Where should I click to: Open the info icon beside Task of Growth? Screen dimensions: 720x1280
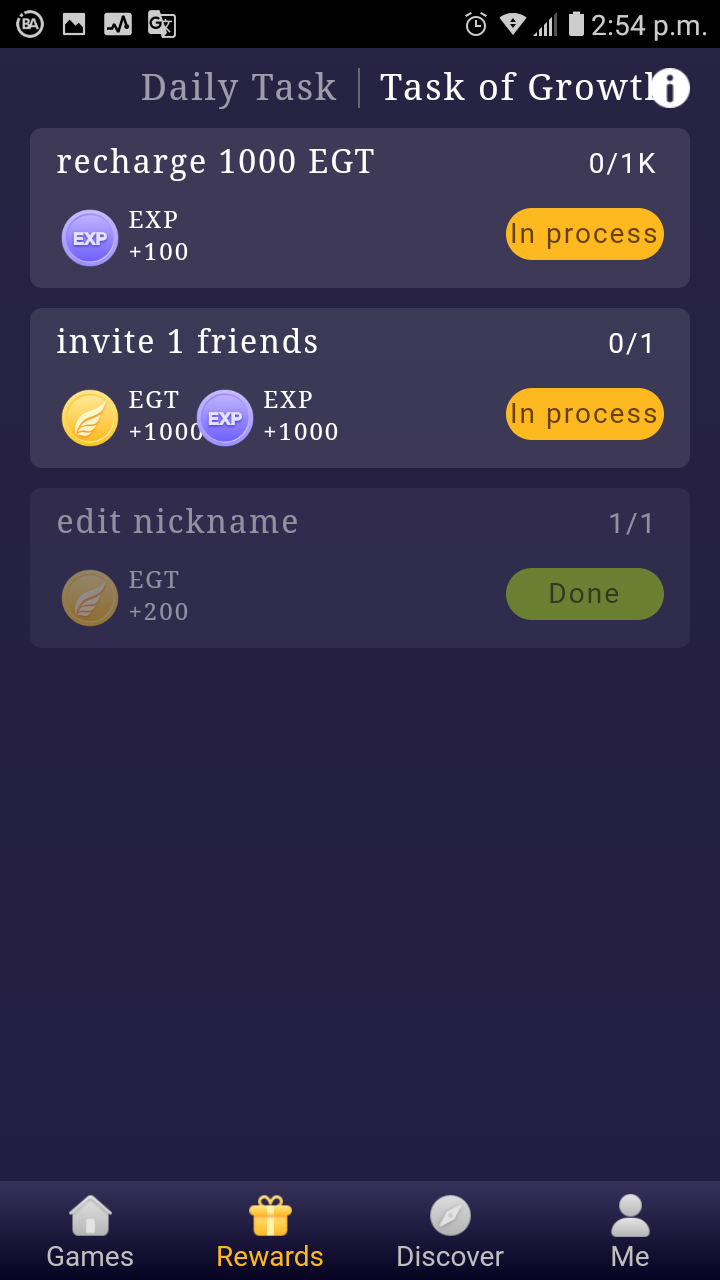click(x=670, y=88)
